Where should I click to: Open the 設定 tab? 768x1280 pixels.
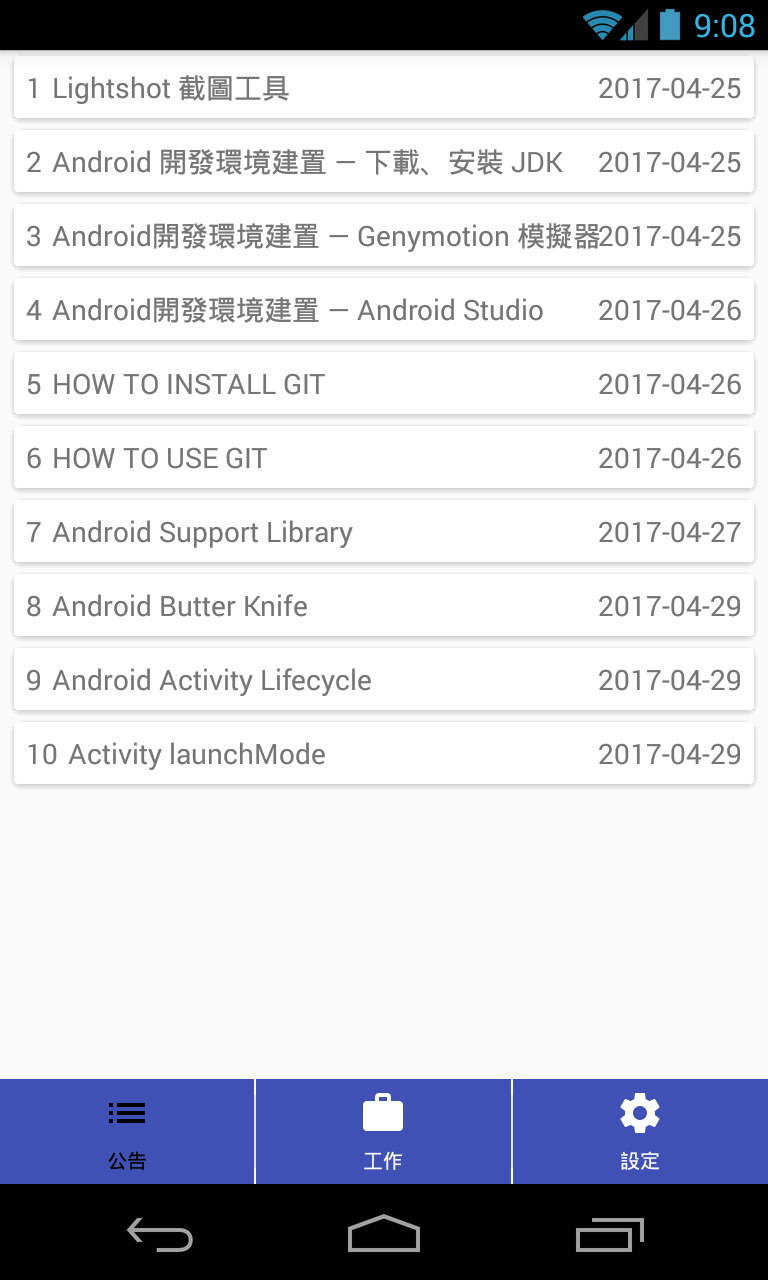pyautogui.click(x=639, y=1131)
